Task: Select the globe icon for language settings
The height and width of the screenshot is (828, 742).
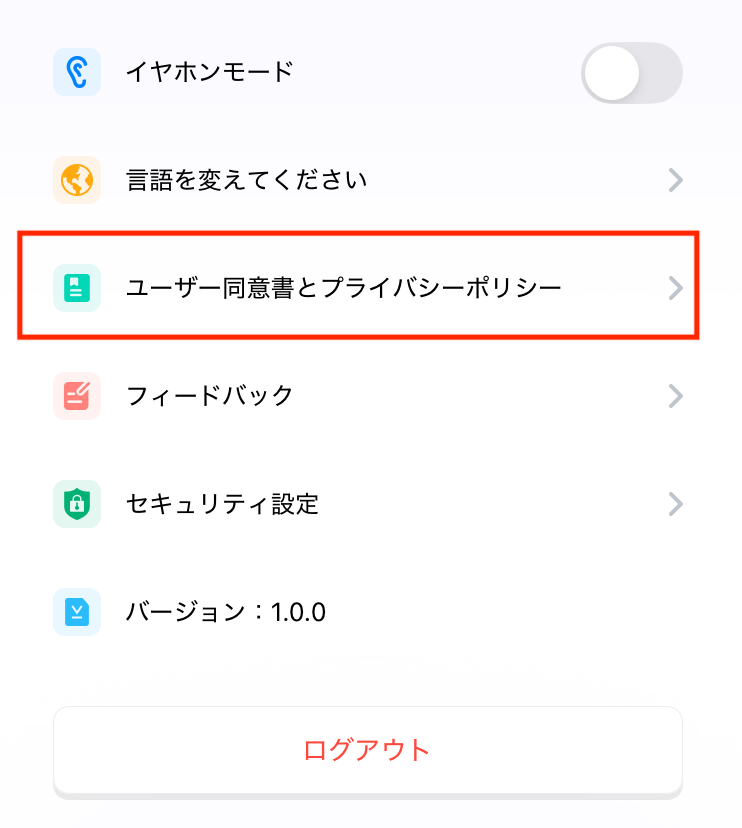Action: [77, 180]
